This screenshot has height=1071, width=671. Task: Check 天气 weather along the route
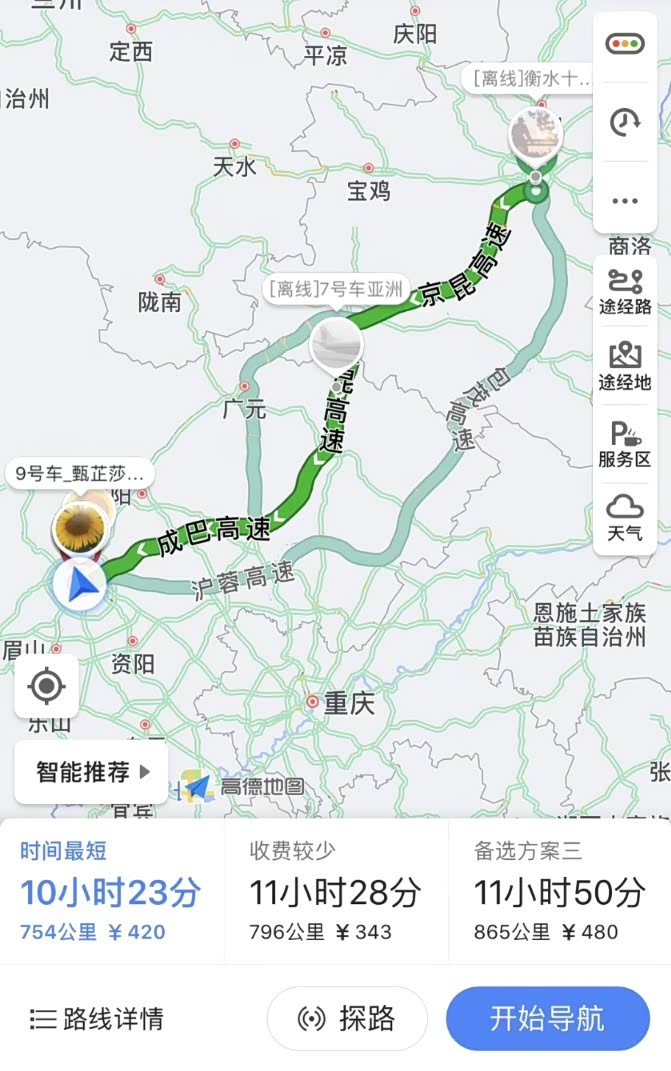tap(625, 517)
